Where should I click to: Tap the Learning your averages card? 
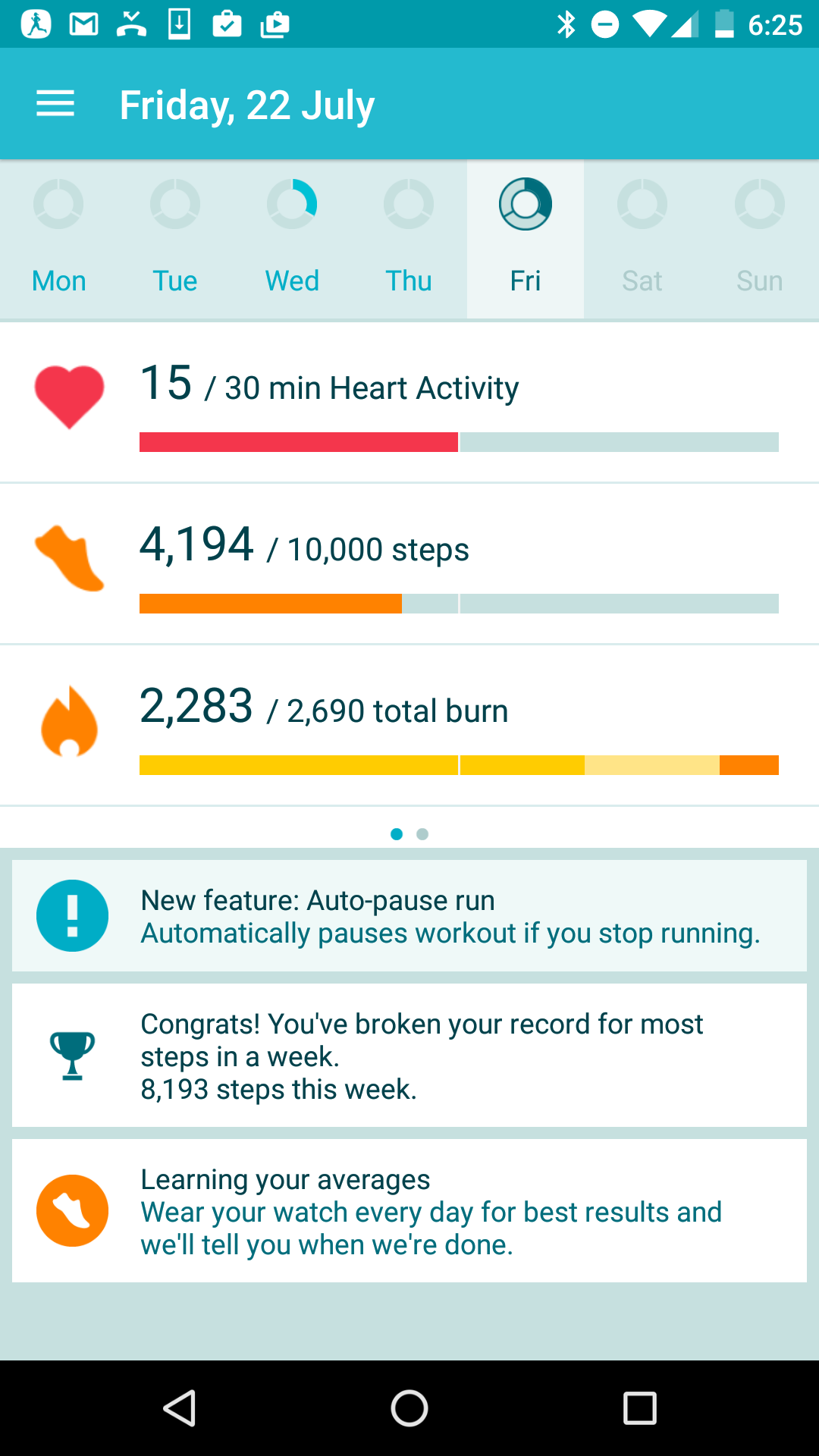click(409, 1211)
